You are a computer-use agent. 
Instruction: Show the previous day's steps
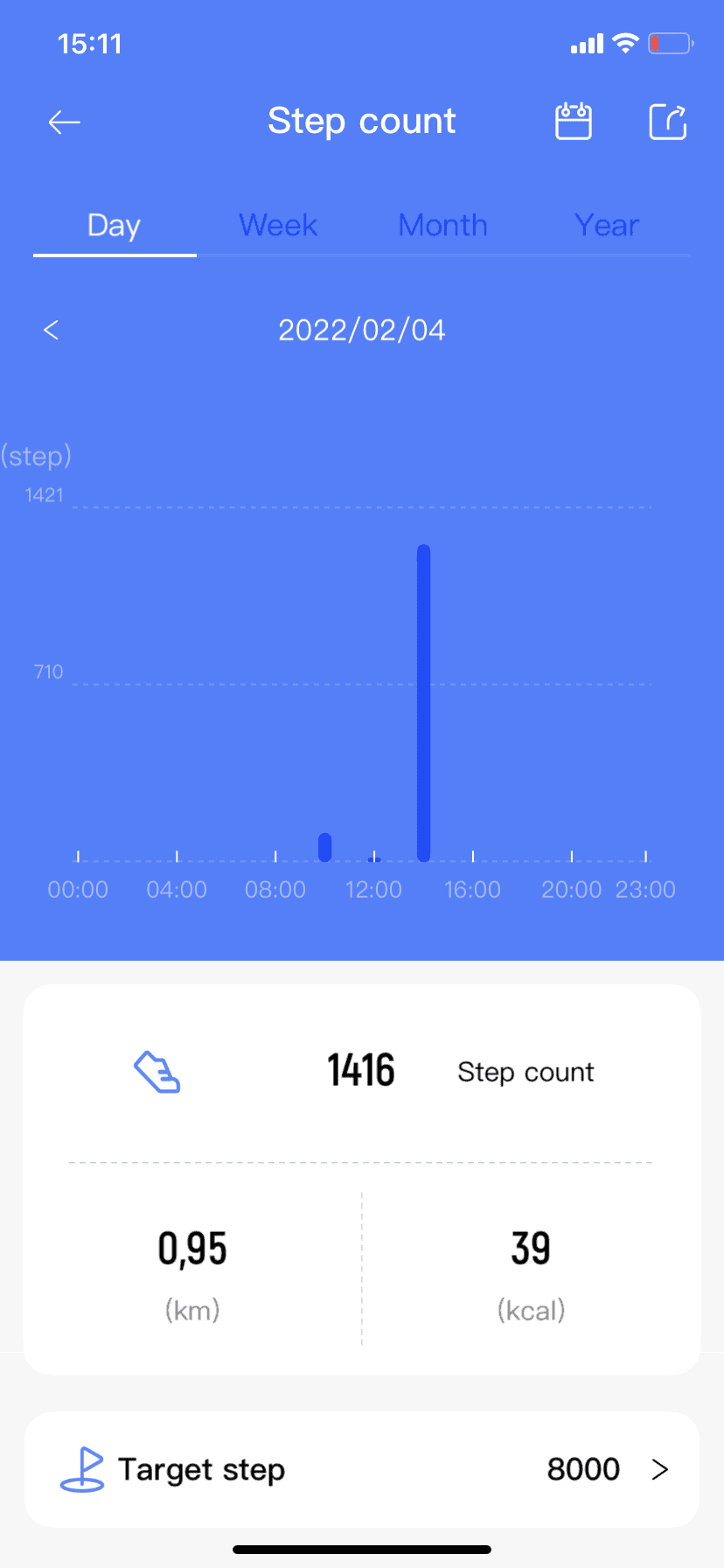(51, 330)
